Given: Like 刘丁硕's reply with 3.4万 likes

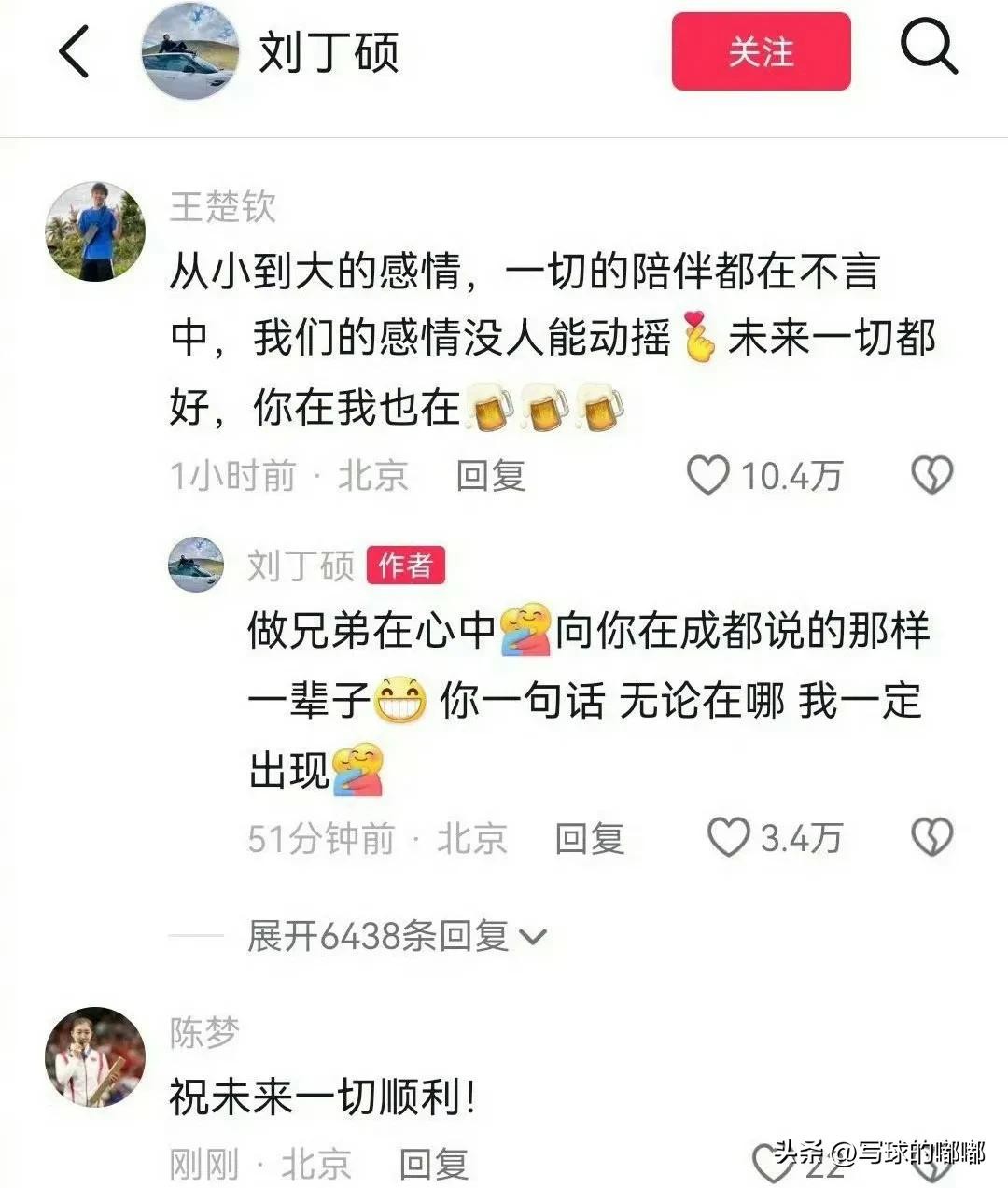Looking at the screenshot, I should (728, 837).
